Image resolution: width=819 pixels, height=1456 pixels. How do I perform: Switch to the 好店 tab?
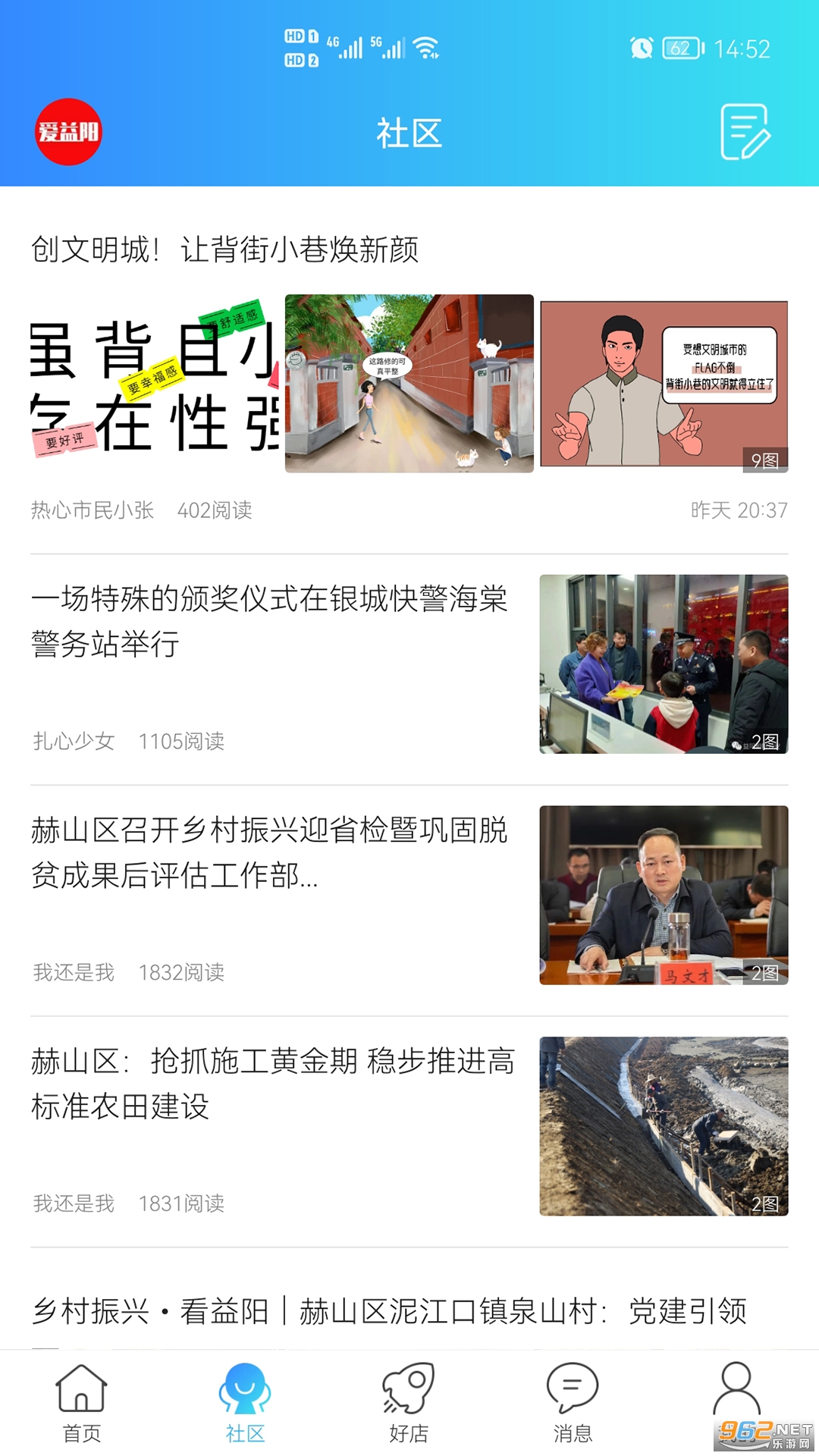[x=409, y=1402]
